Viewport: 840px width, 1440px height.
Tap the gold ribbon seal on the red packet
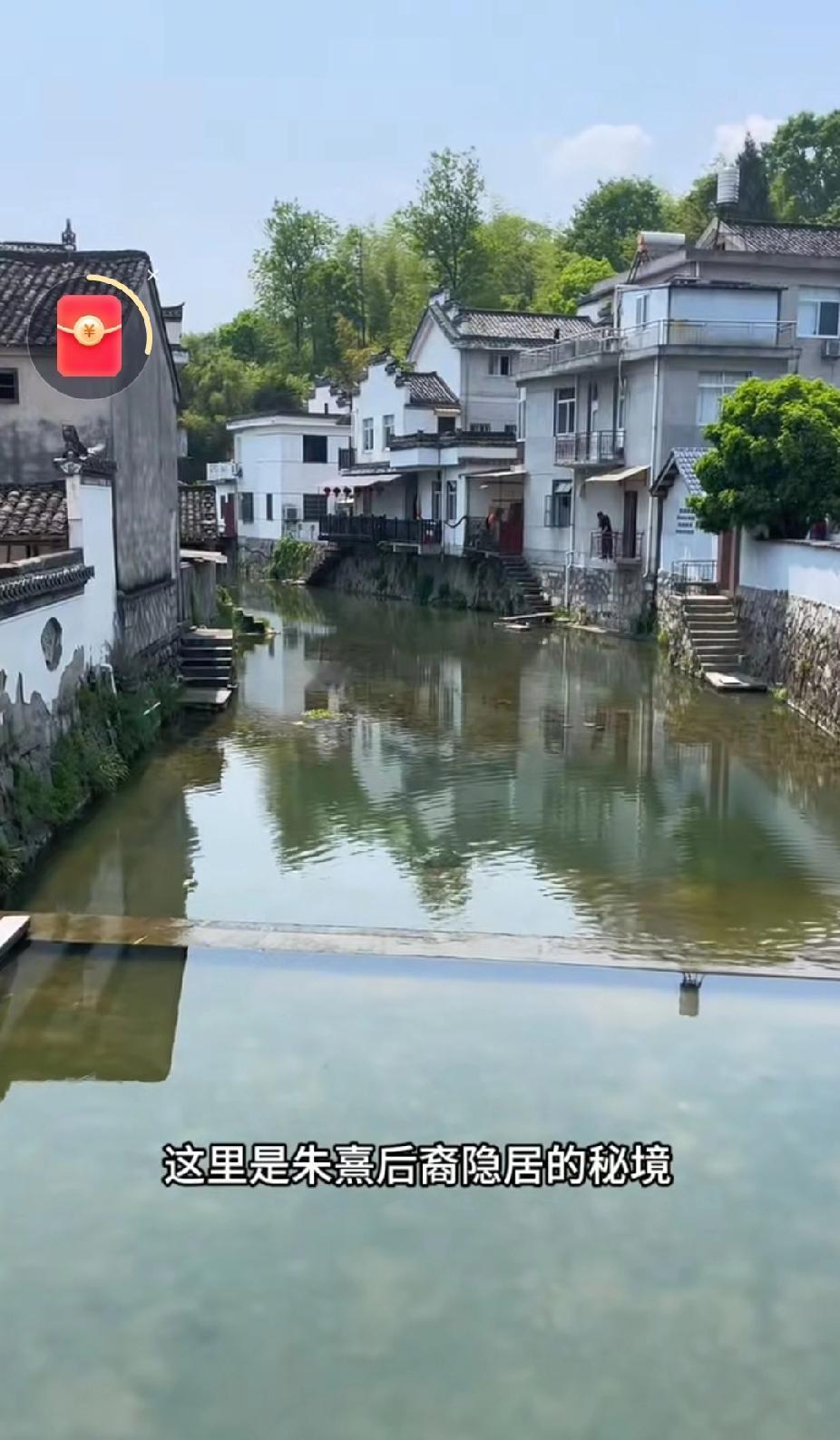pyautogui.click(x=89, y=329)
